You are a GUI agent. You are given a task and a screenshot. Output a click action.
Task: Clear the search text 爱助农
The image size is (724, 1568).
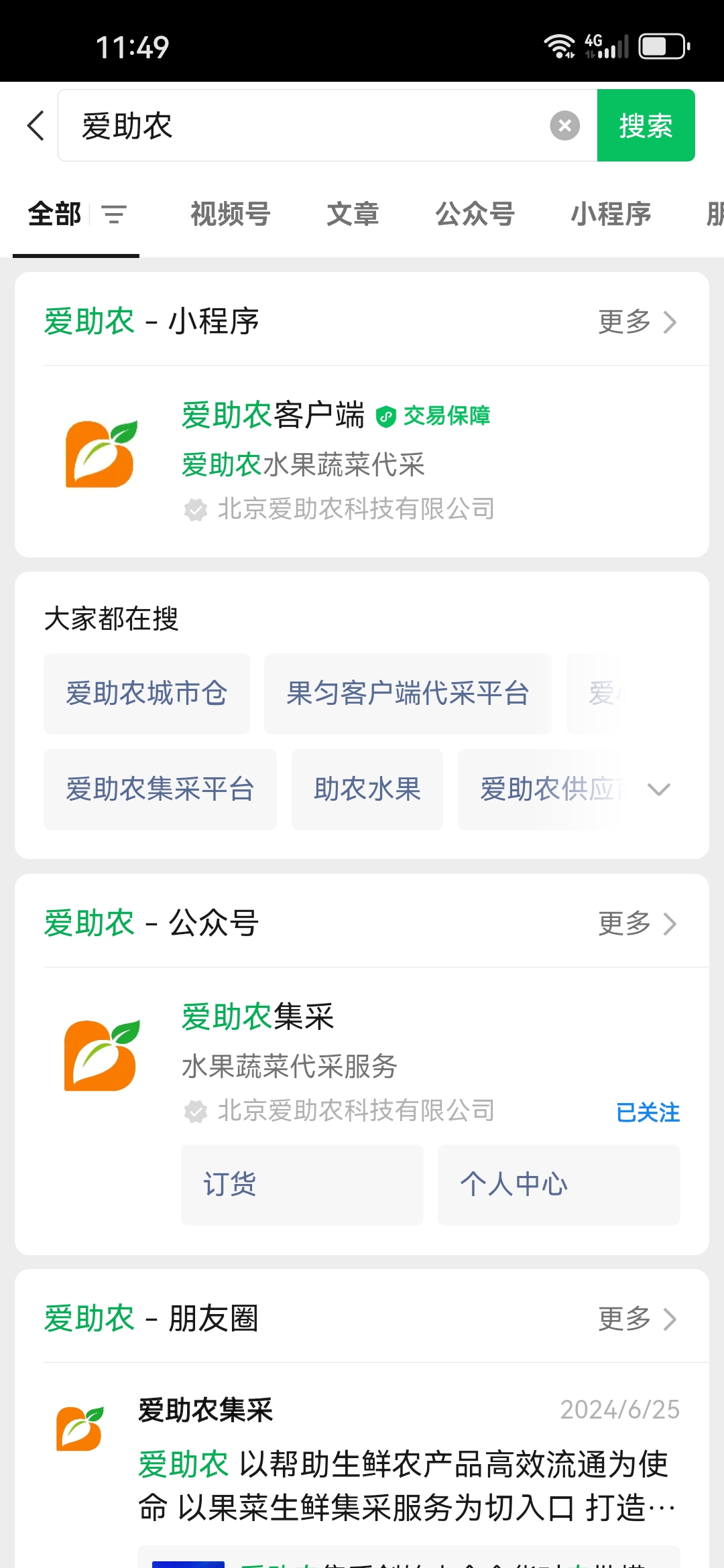point(564,126)
